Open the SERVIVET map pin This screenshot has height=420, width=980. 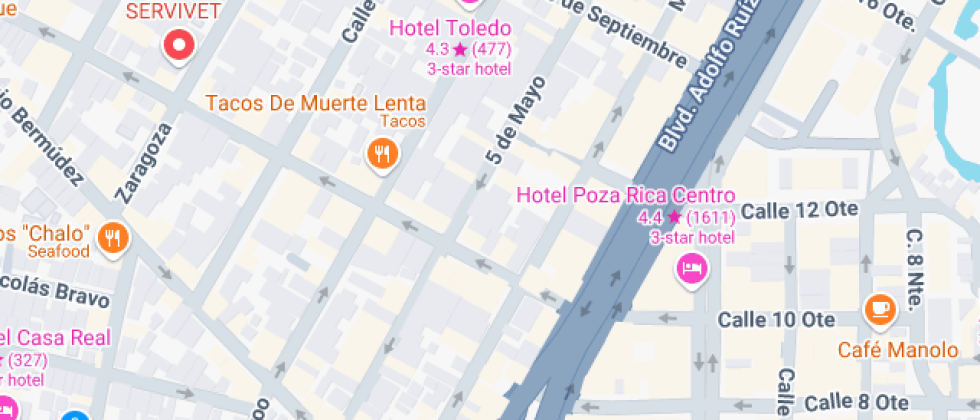point(179,44)
